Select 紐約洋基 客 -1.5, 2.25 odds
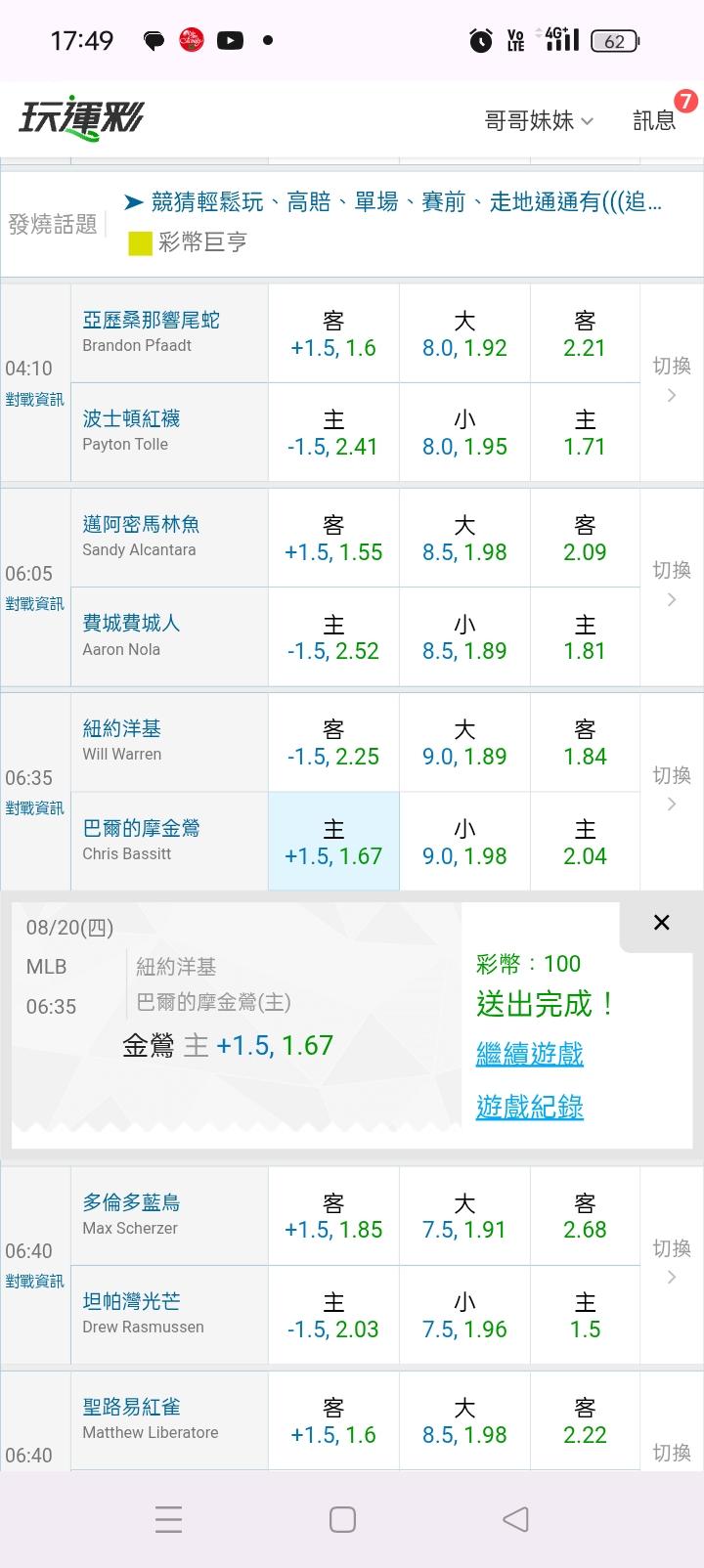 point(333,742)
